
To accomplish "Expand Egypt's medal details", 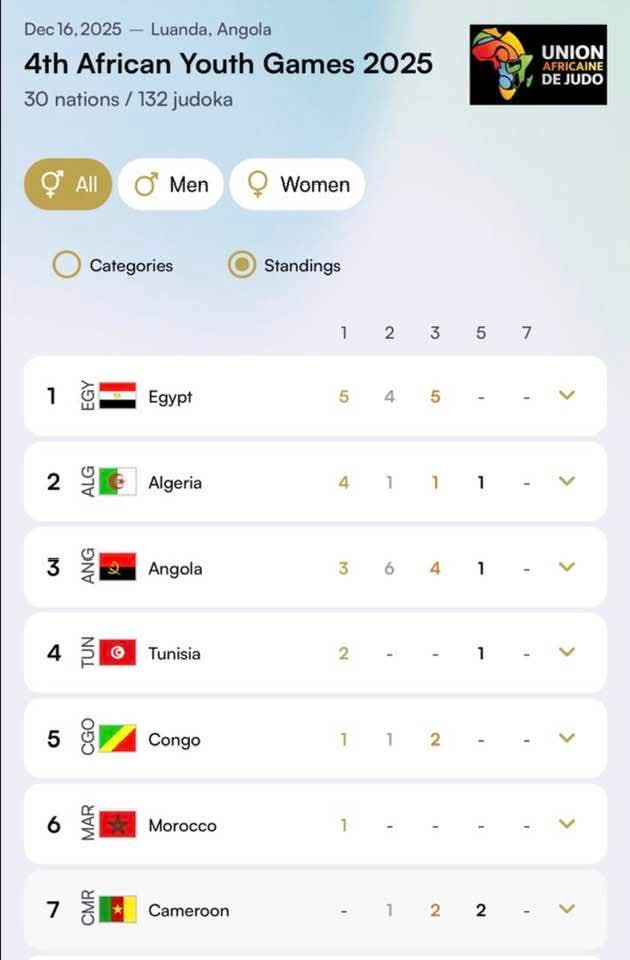I will tap(567, 396).
